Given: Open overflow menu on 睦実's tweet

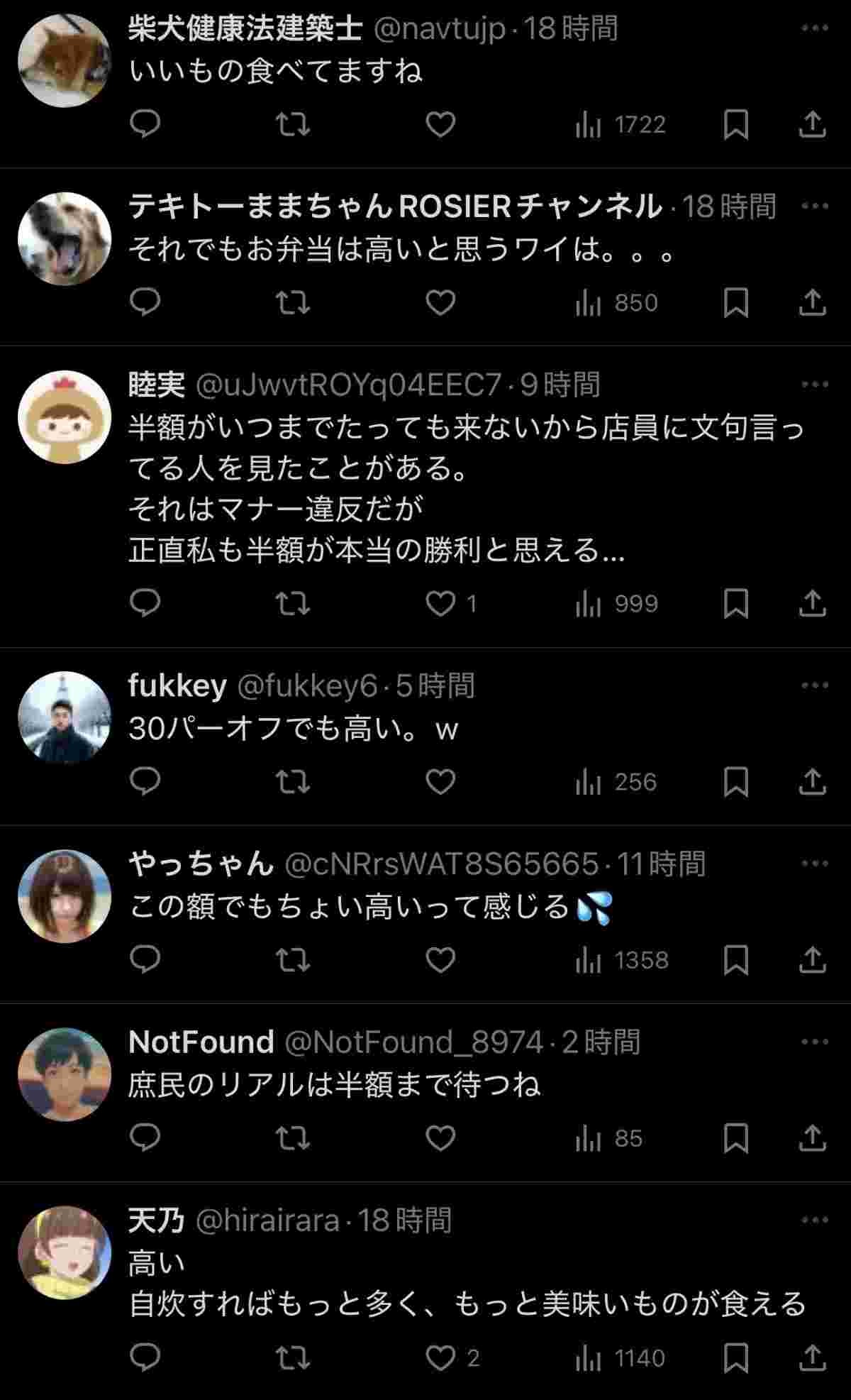Looking at the screenshot, I should 814,384.
